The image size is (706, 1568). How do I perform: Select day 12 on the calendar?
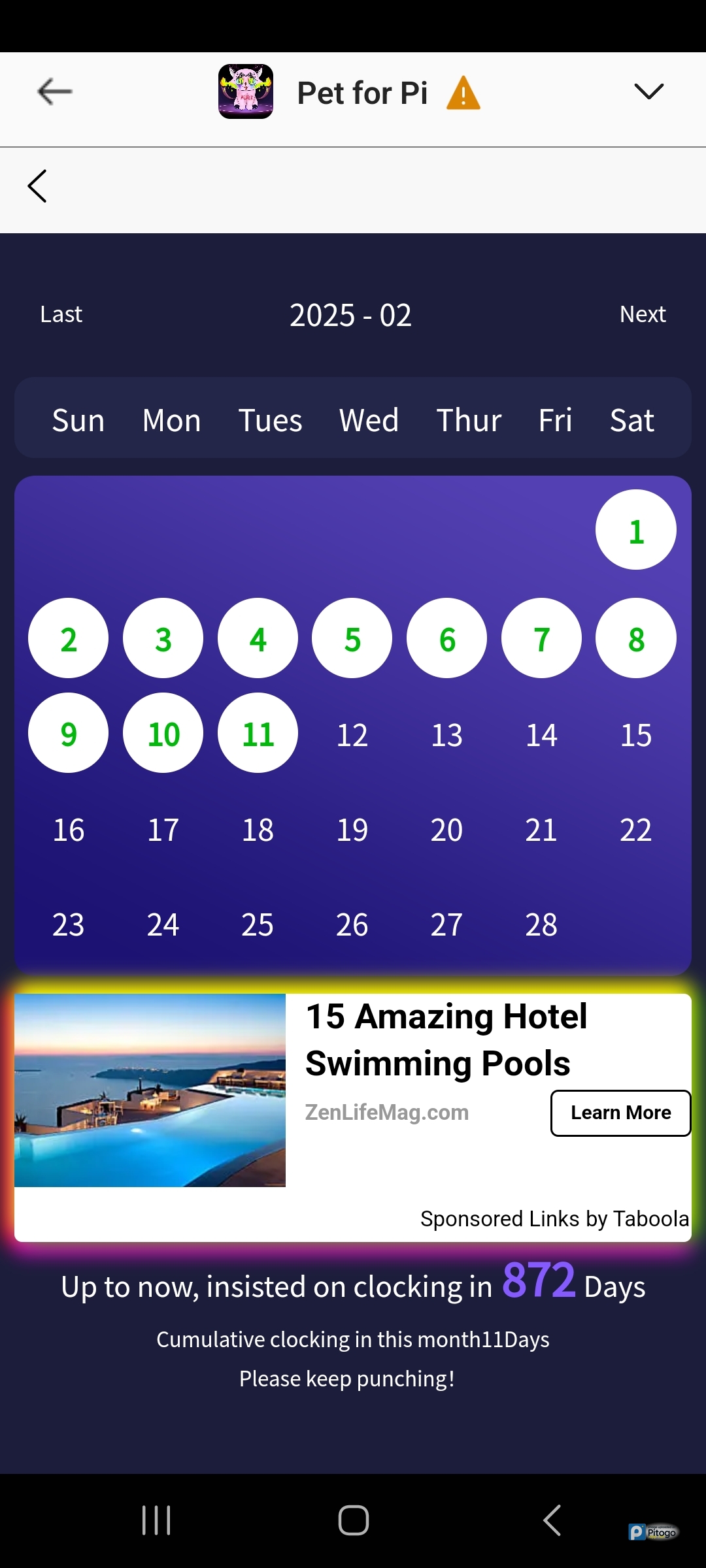352,735
